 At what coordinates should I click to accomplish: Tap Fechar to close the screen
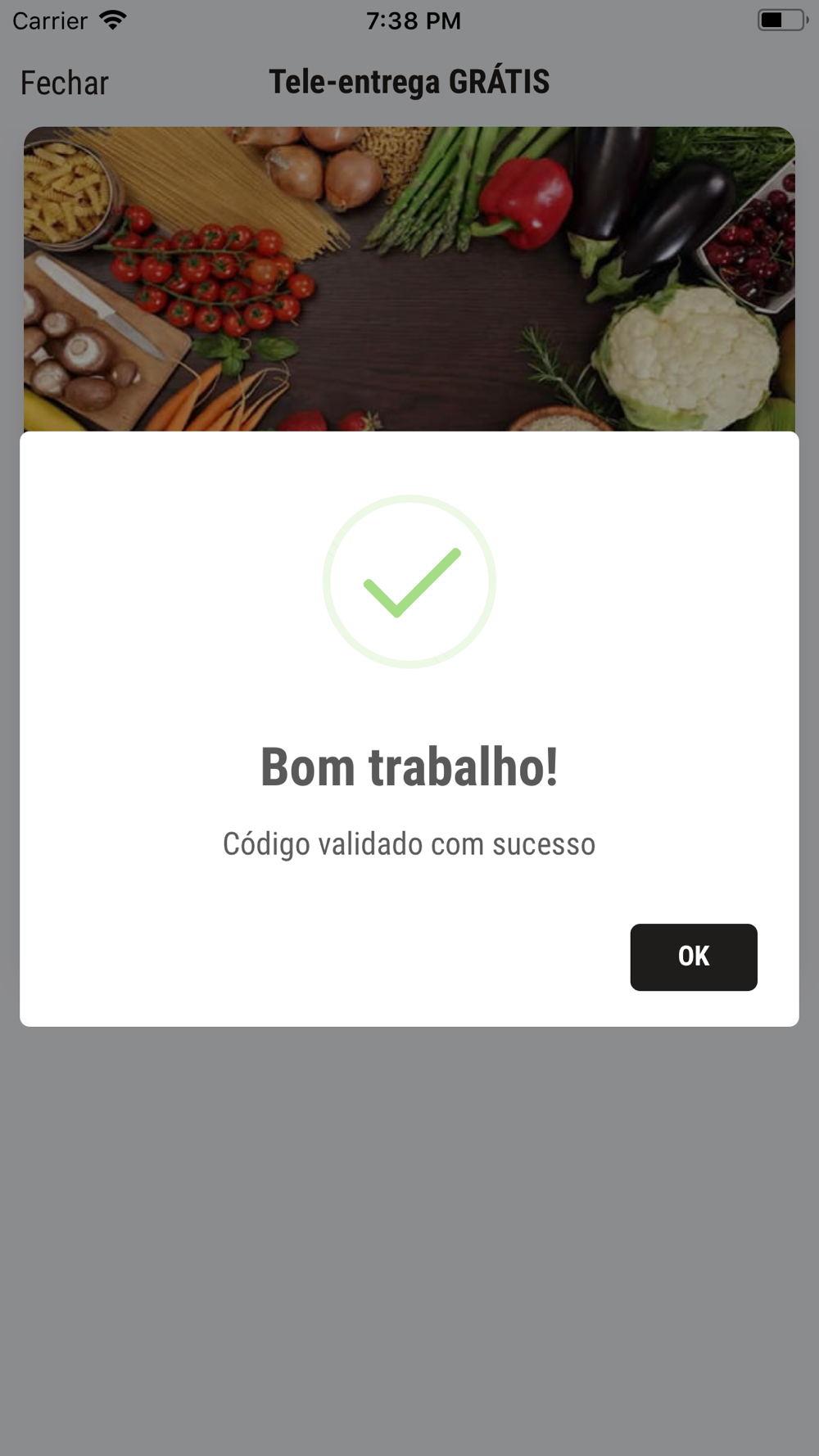pyautogui.click(x=65, y=84)
